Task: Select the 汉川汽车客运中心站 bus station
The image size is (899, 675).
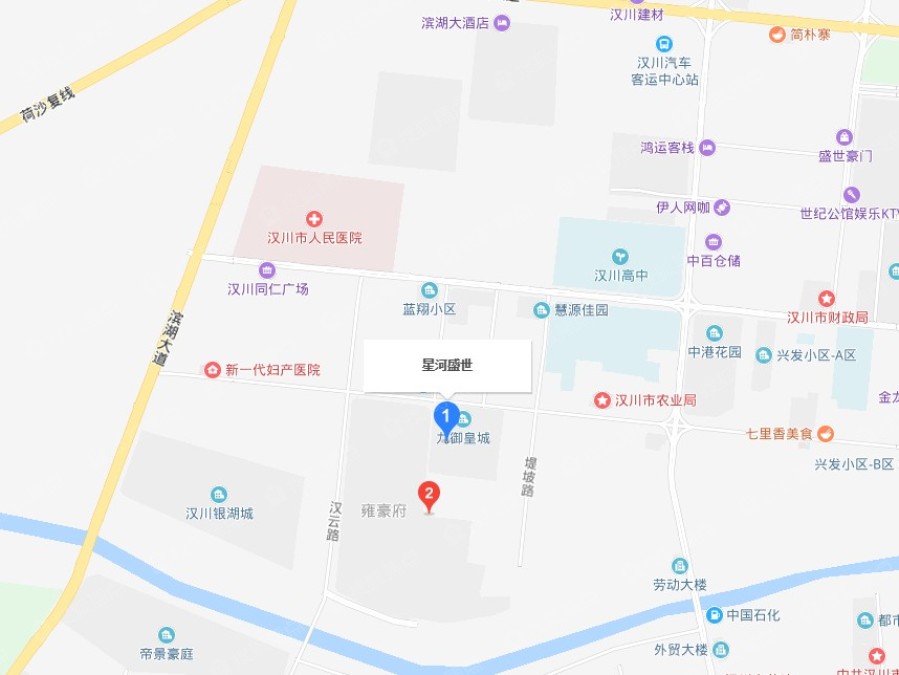Action: pos(664,44)
